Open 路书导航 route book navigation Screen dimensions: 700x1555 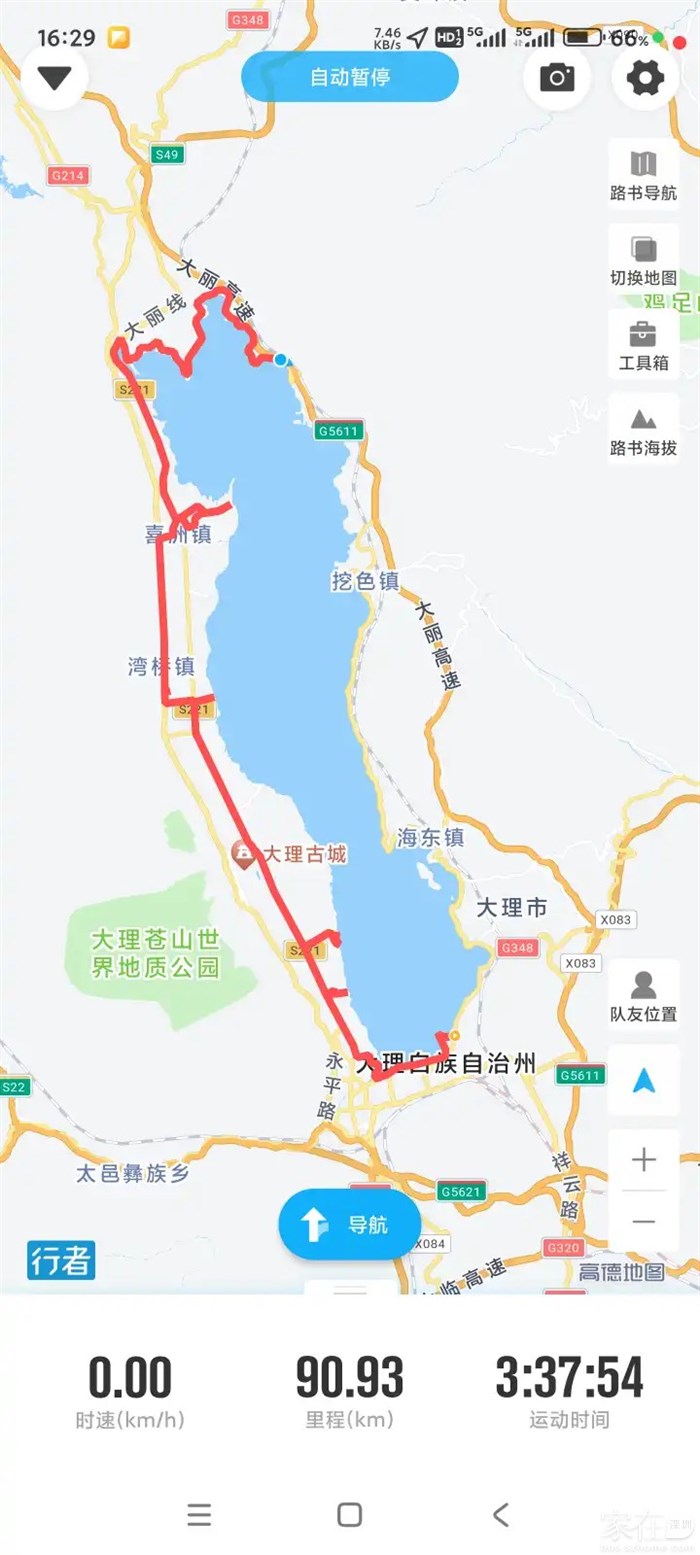643,174
